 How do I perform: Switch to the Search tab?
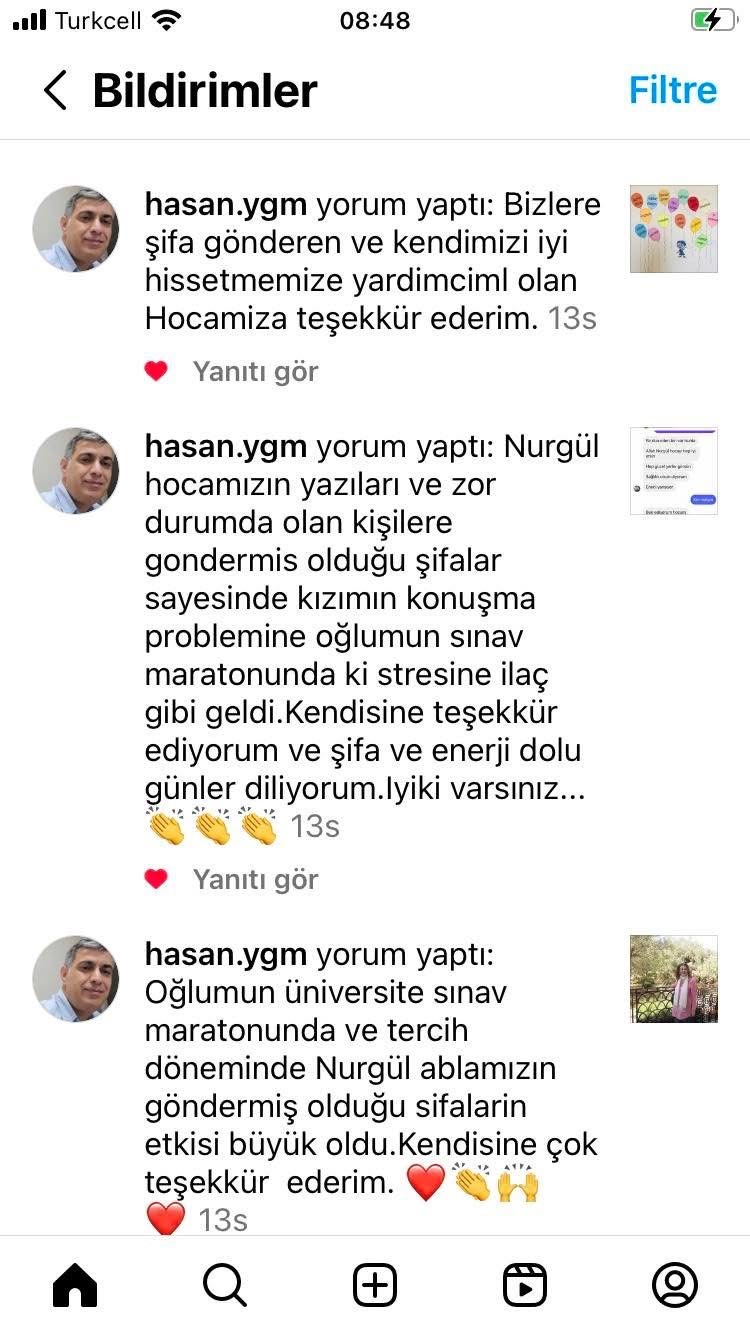pos(225,1285)
